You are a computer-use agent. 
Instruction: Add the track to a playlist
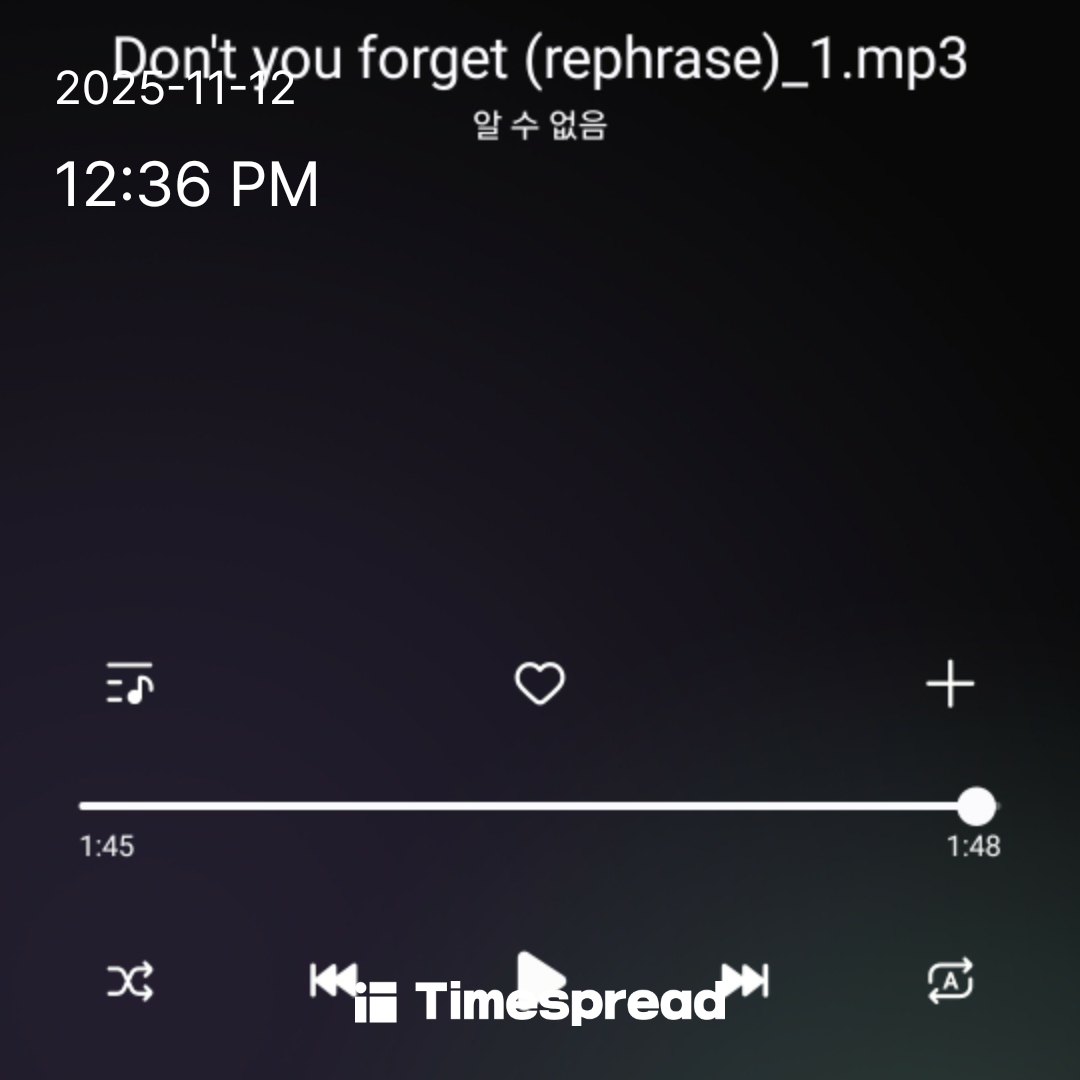click(x=949, y=685)
